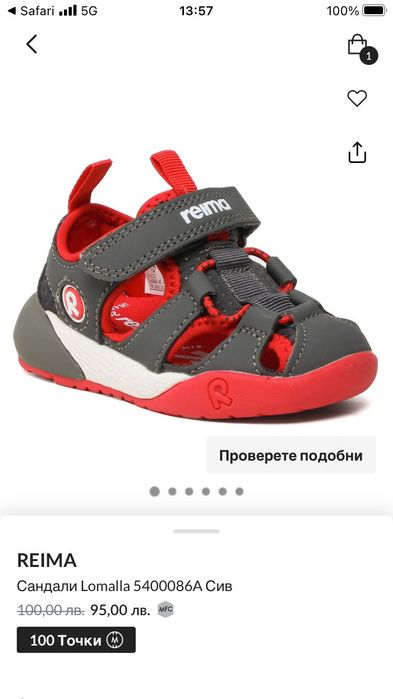Viewport: 393px width, 699px height.
Task: Tap the 100 Точки loyalty badge
Action: (76, 640)
